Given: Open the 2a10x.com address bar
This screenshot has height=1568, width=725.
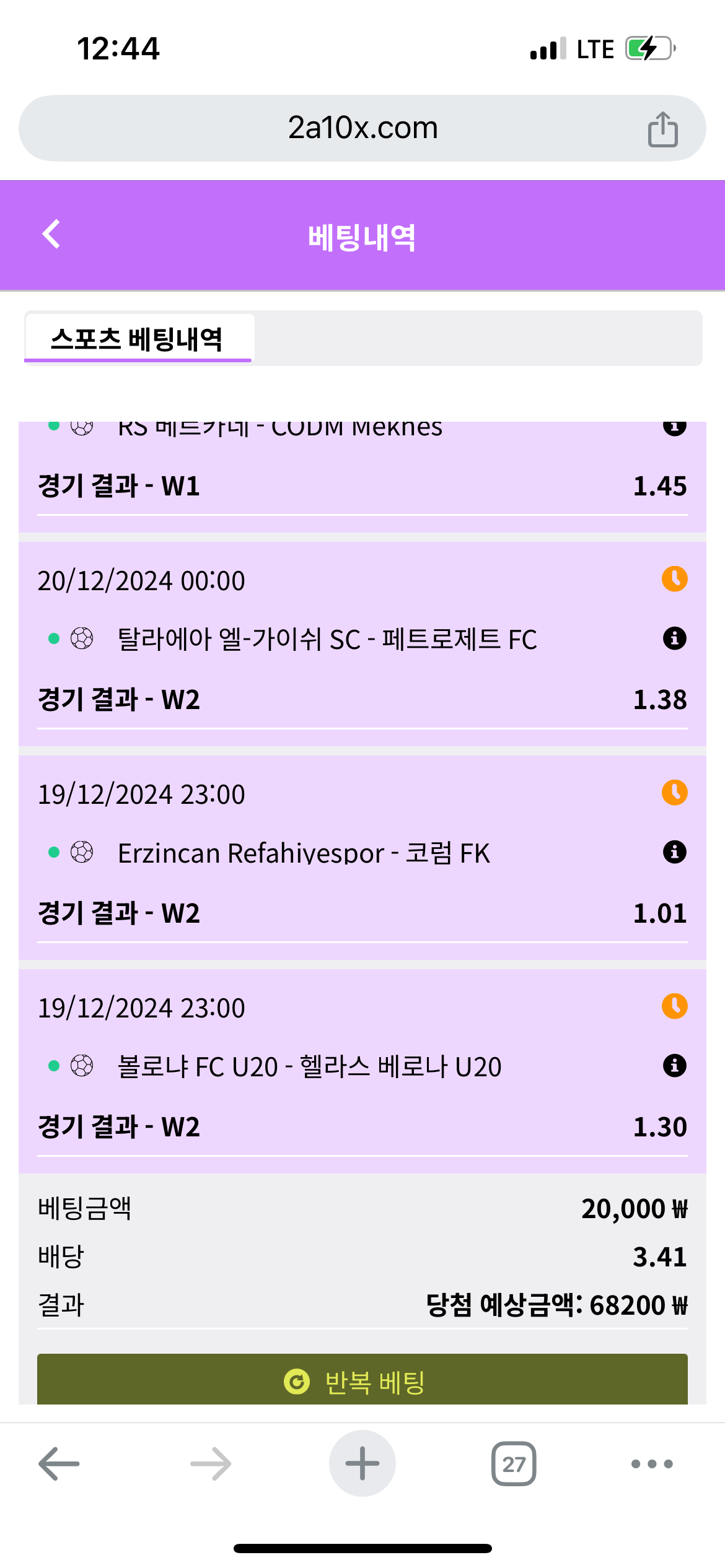Looking at the screenshot, I should pyautogui.click(x=362, y=128).
